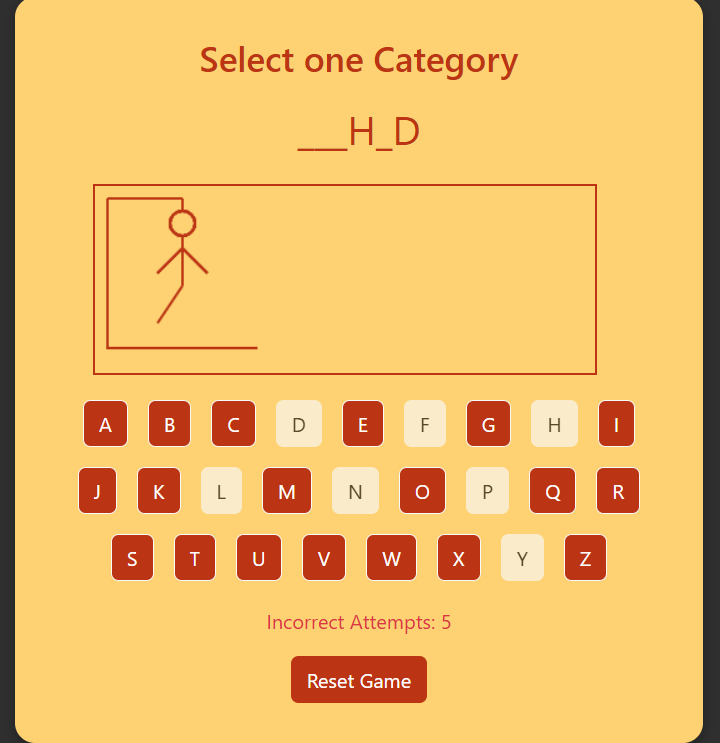Select the letter M
The width and height of the screenshot is (720, 743).
(x=287, y=491)
